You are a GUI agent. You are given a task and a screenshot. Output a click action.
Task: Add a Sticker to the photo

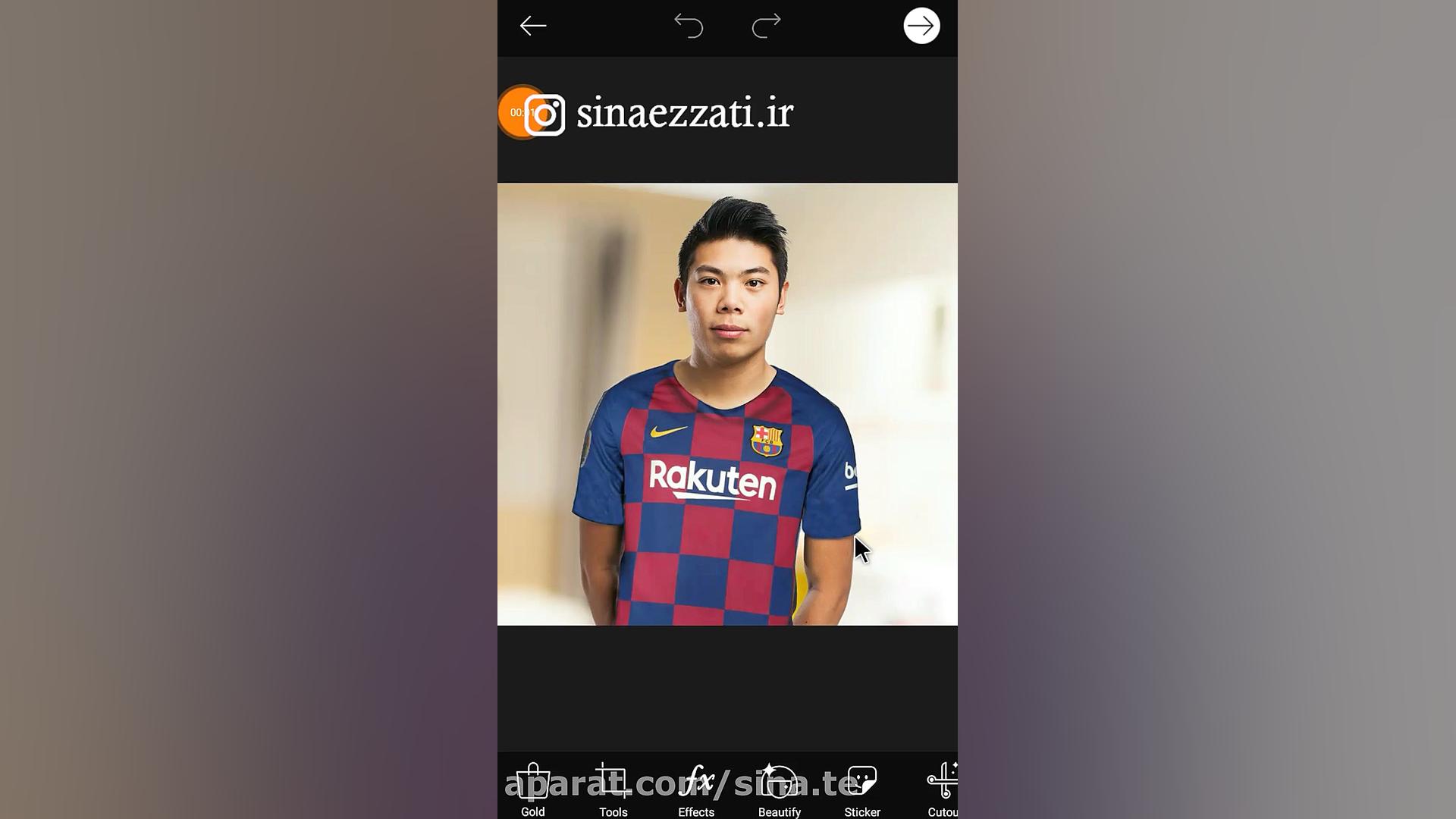pos(862,789)
